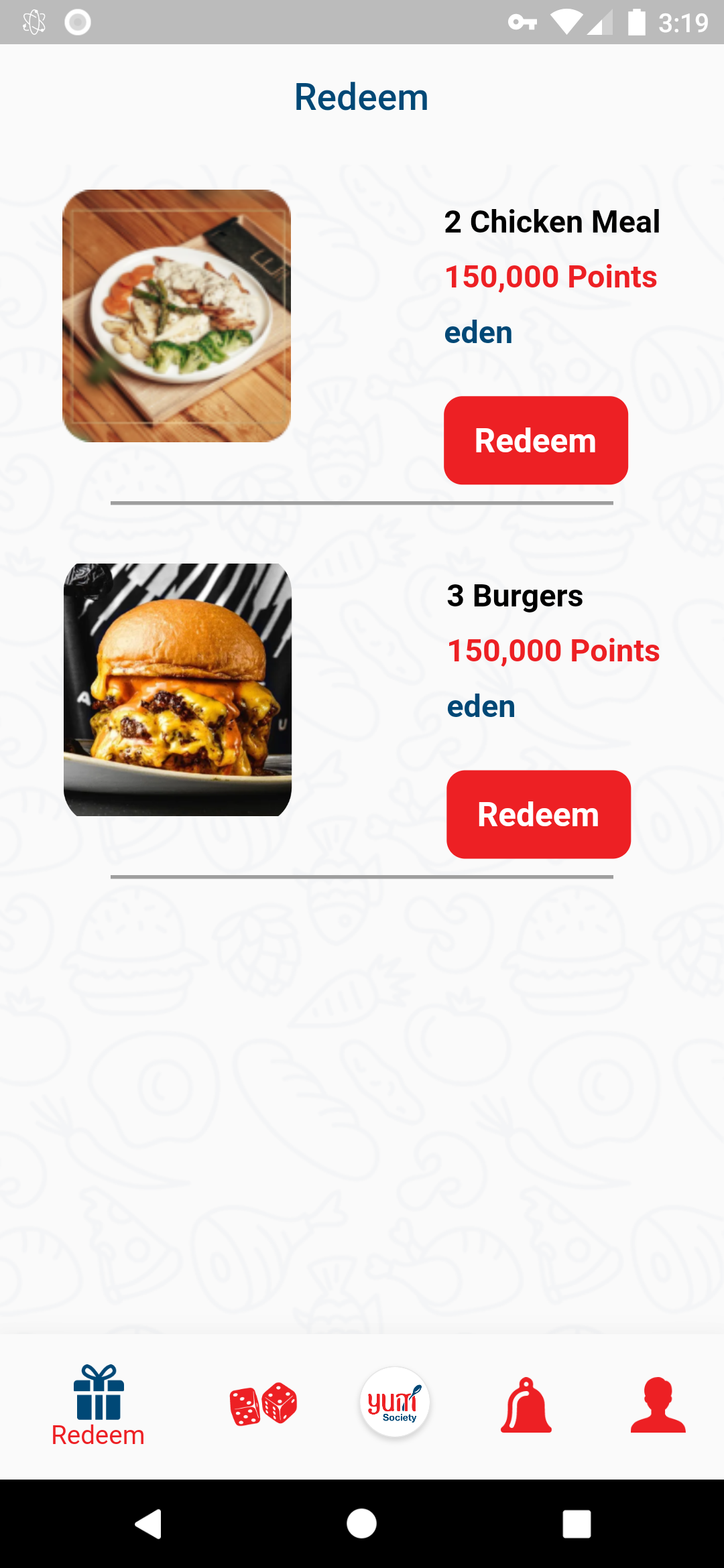
Task: Switch to the dice games tab
Action: pyautogui.click(x=263, y=1404)
